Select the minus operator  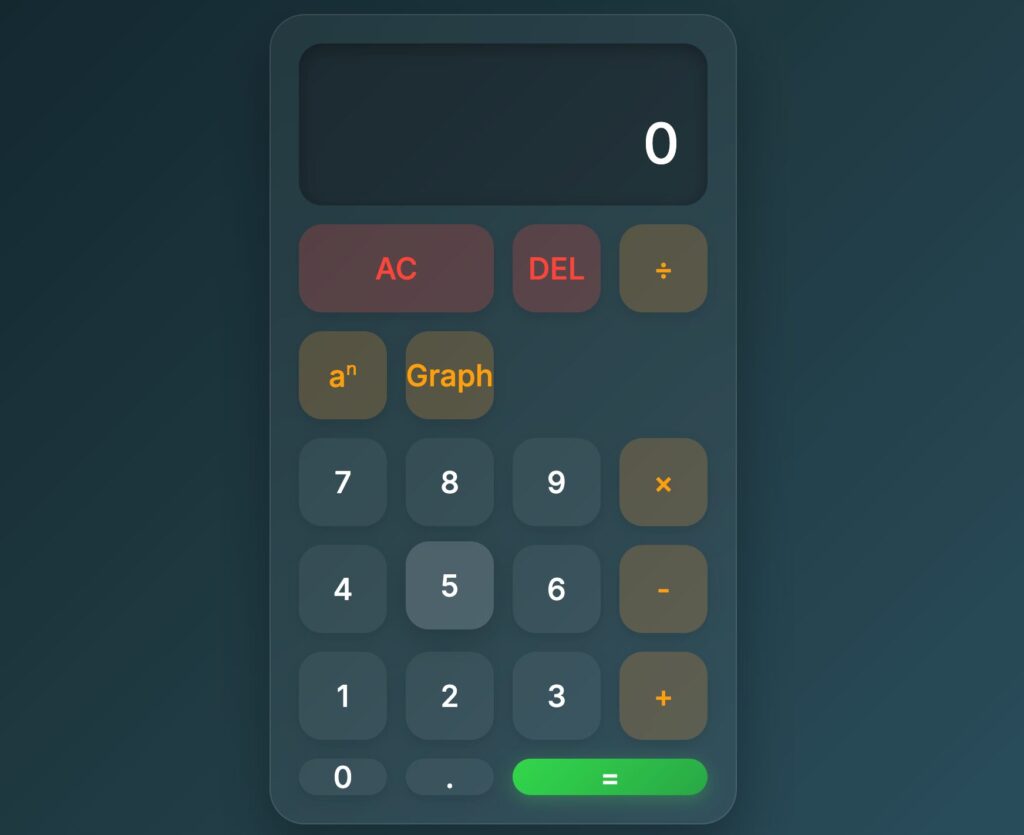(663, 589)
